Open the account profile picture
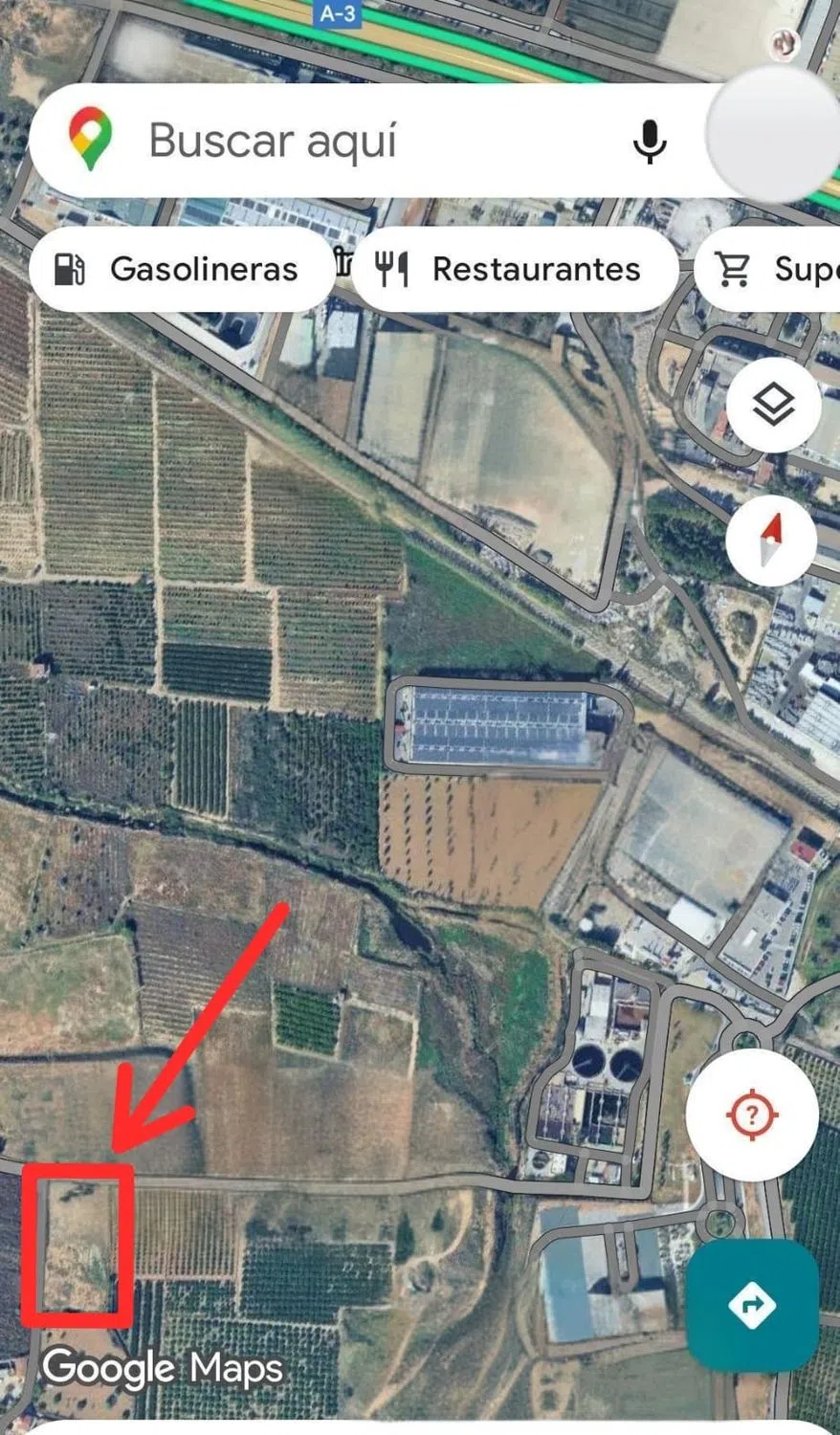840x1435 pixels. tap(771, 134)
